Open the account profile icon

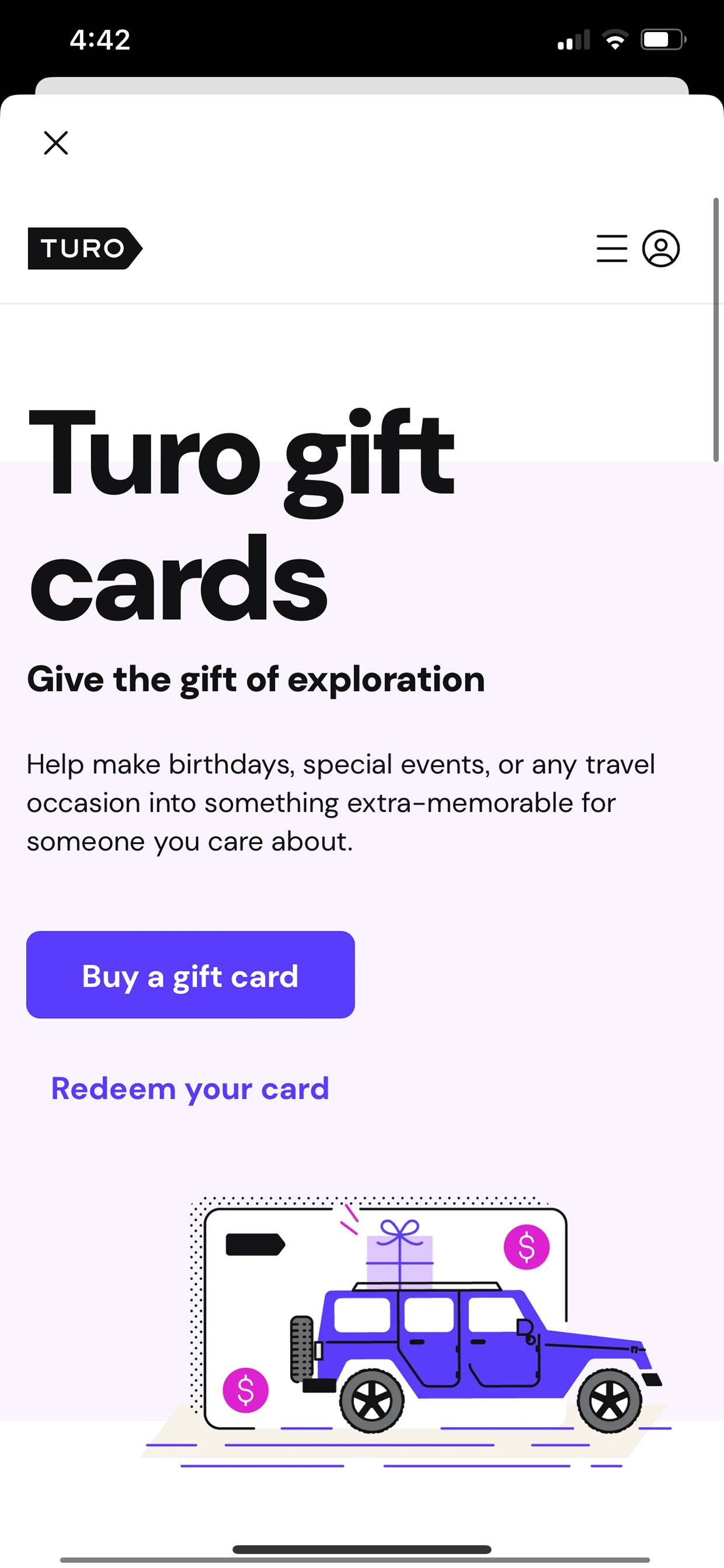(661, 248)
